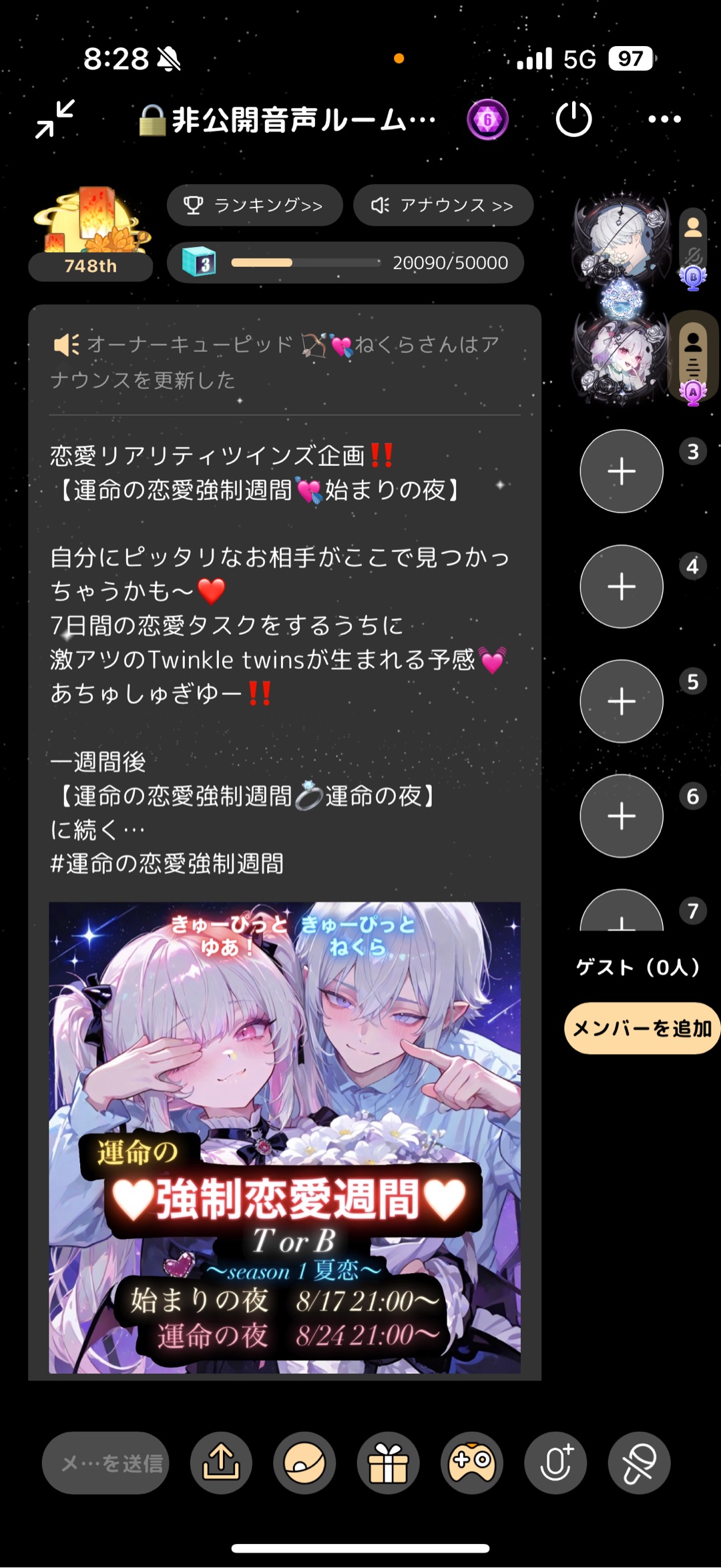Tap the power icon to leave the room
Viewport: 721px width, 1568px height.
click(x=573, y=119)
